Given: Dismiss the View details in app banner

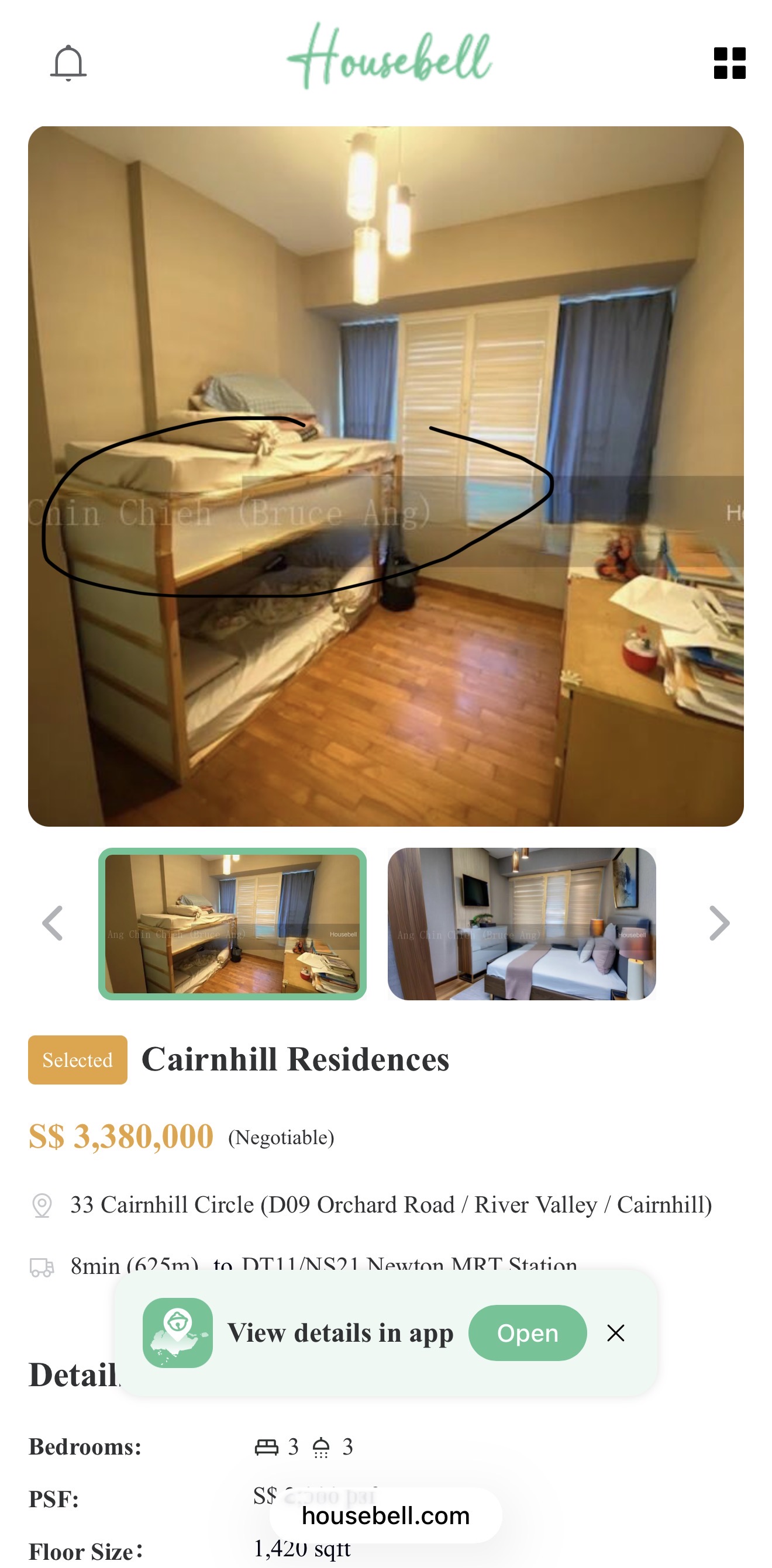Looking at the screenshot, I should pos(615,1333).
